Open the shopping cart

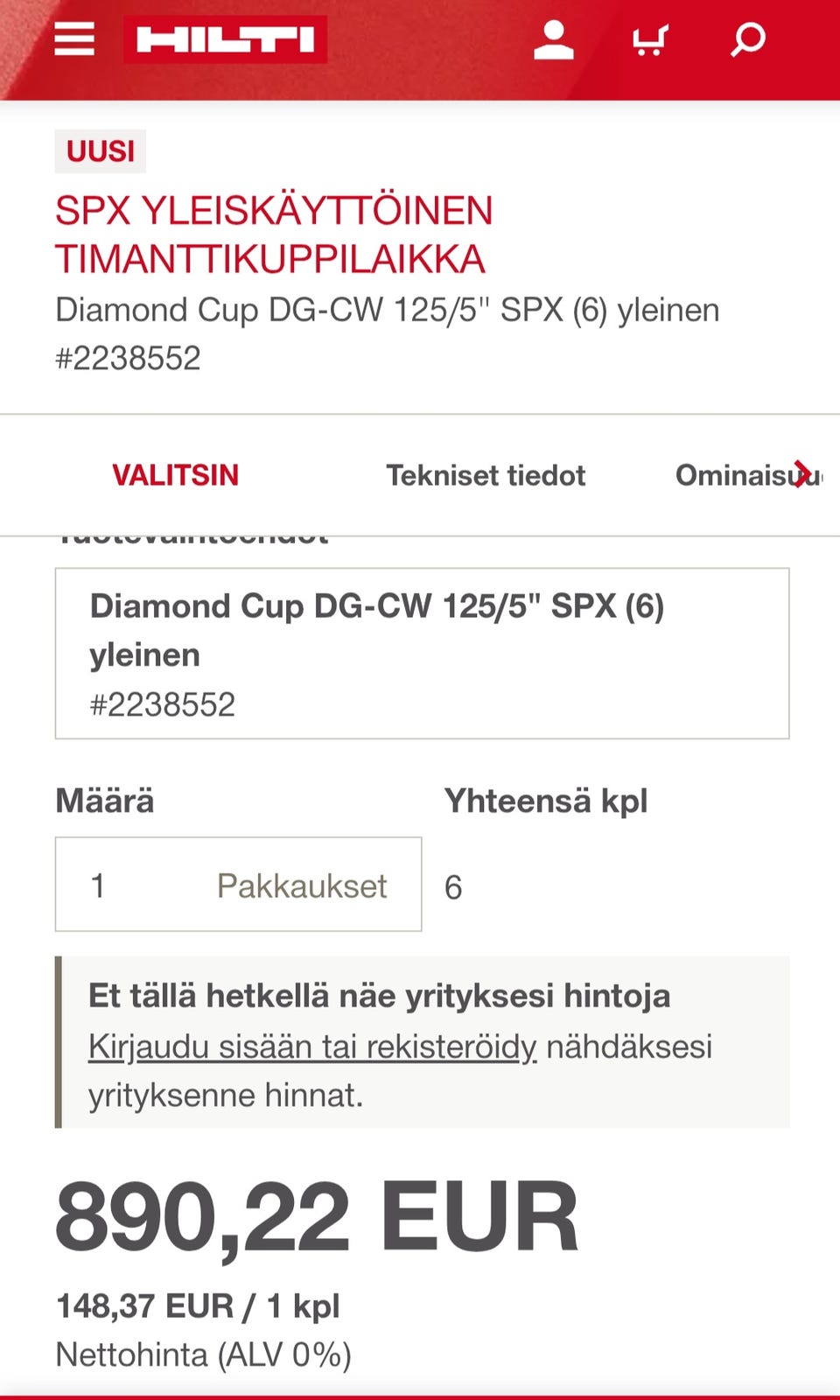[x=650, y=40]
